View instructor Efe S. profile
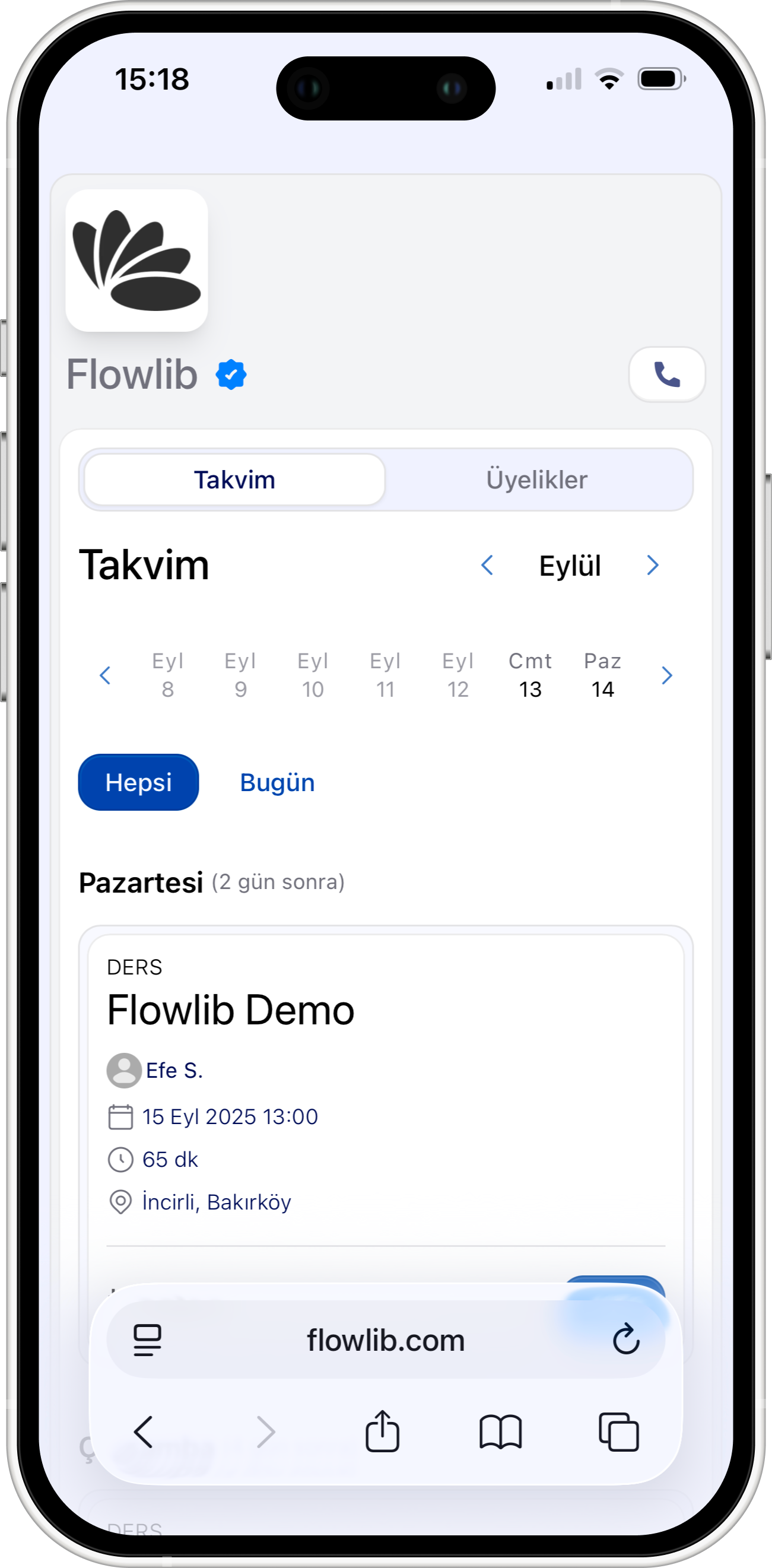 [173, 1071]
